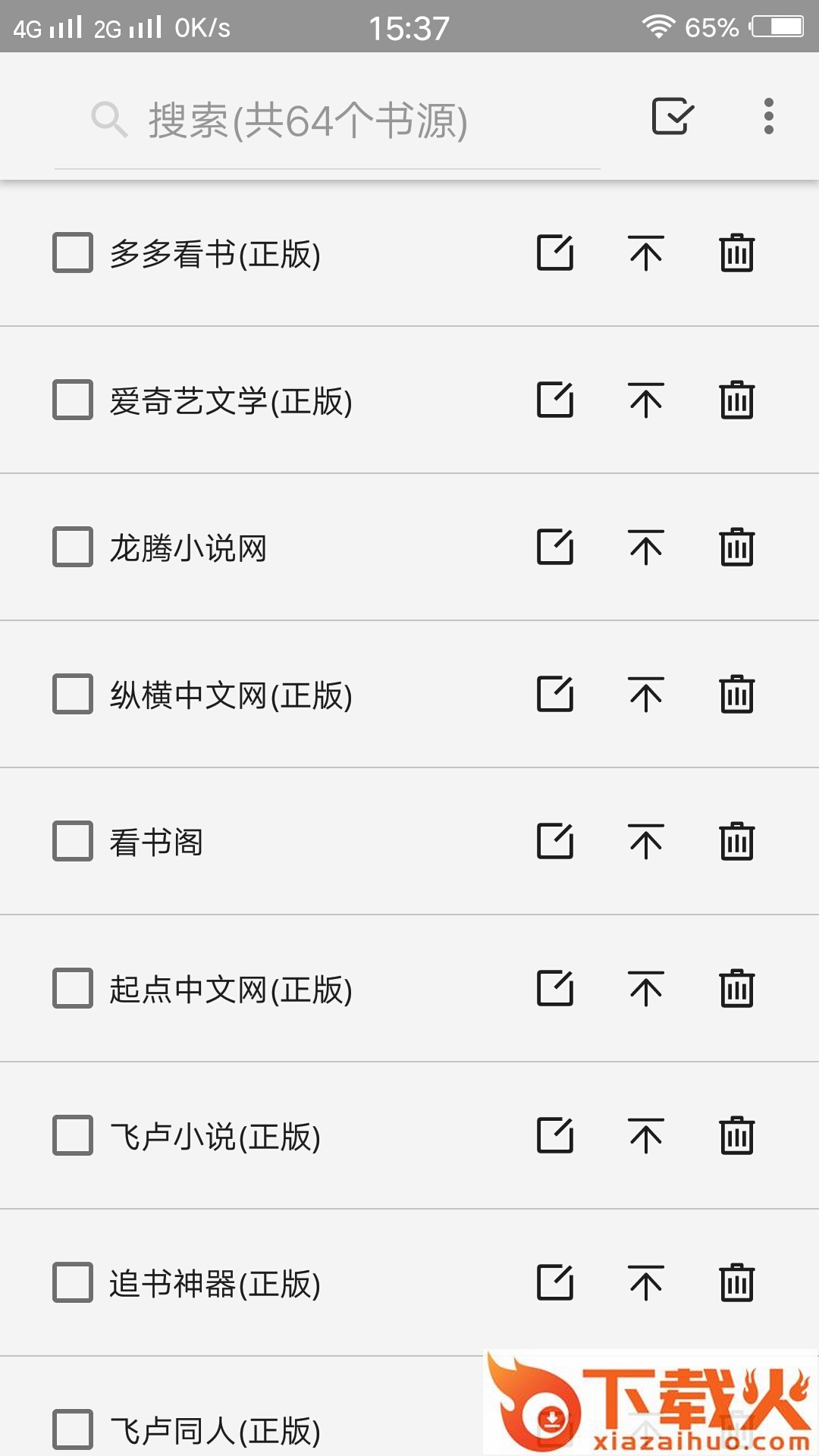
Task: Edit the 多多看书(正版) source
Action: coord(555,253)
